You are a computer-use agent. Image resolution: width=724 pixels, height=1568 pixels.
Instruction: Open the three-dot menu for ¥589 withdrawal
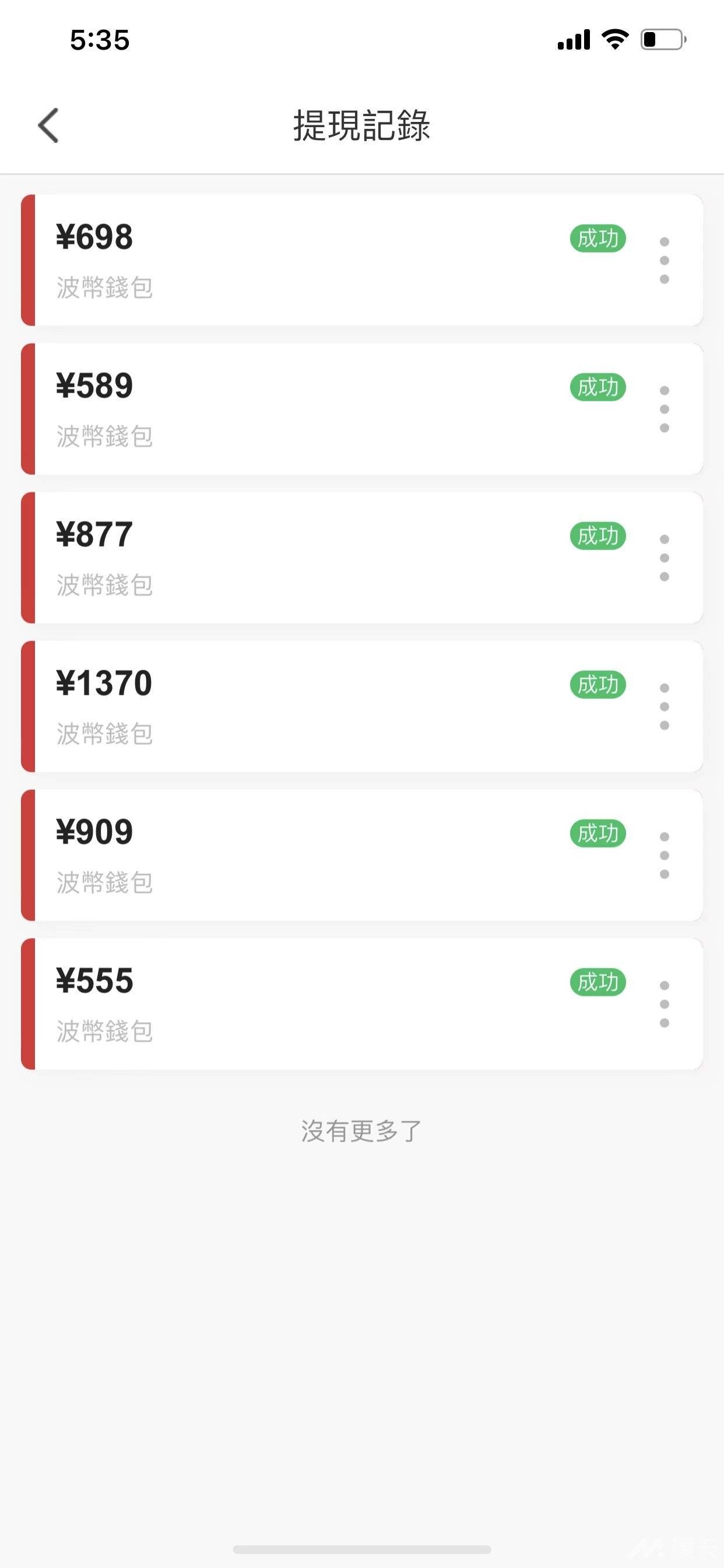click(x=665, y=409)
